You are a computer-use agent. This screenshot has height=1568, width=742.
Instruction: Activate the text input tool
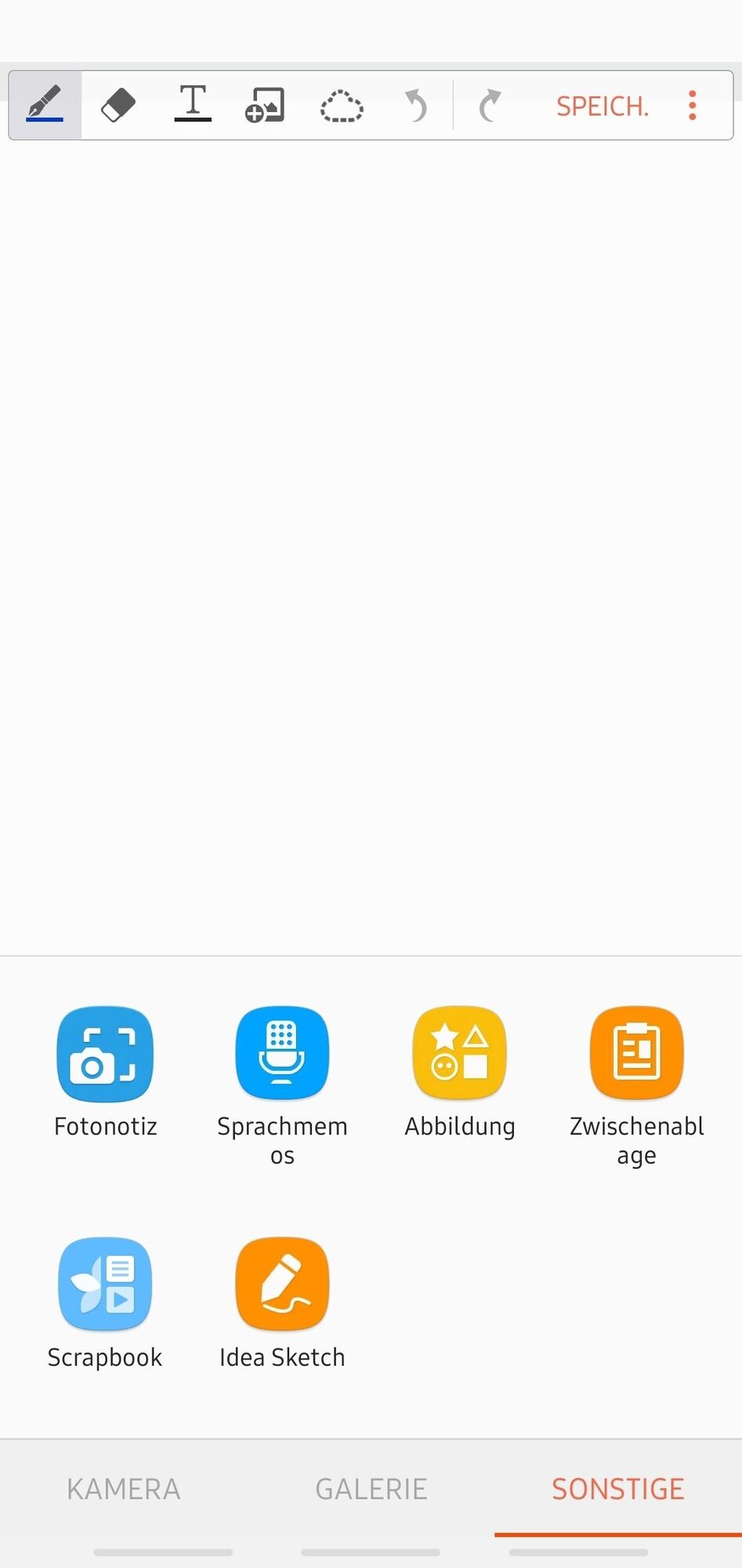coord(193,105)
